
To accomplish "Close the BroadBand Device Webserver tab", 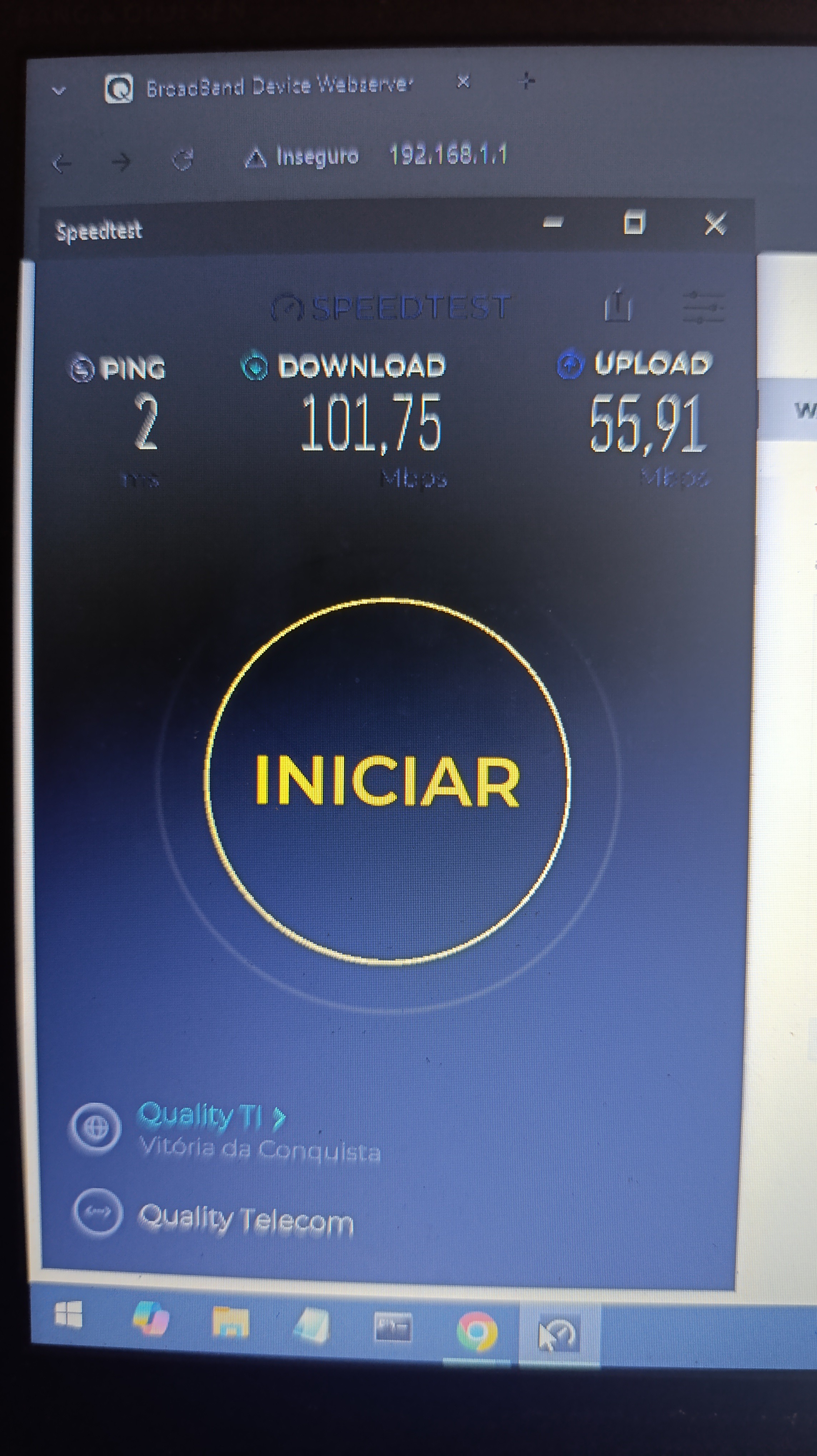I will click(x=463, y=82).
